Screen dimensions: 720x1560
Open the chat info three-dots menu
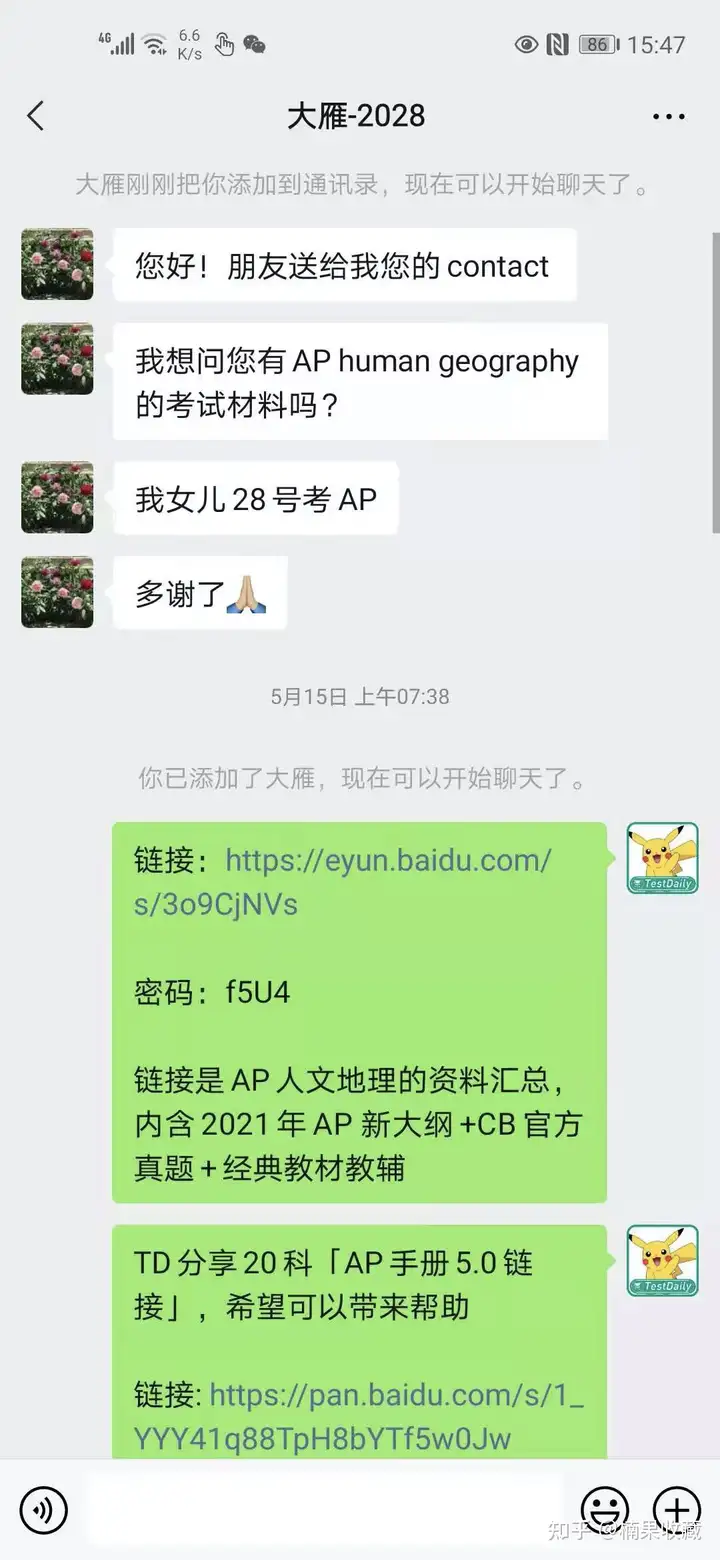(668, 116)
